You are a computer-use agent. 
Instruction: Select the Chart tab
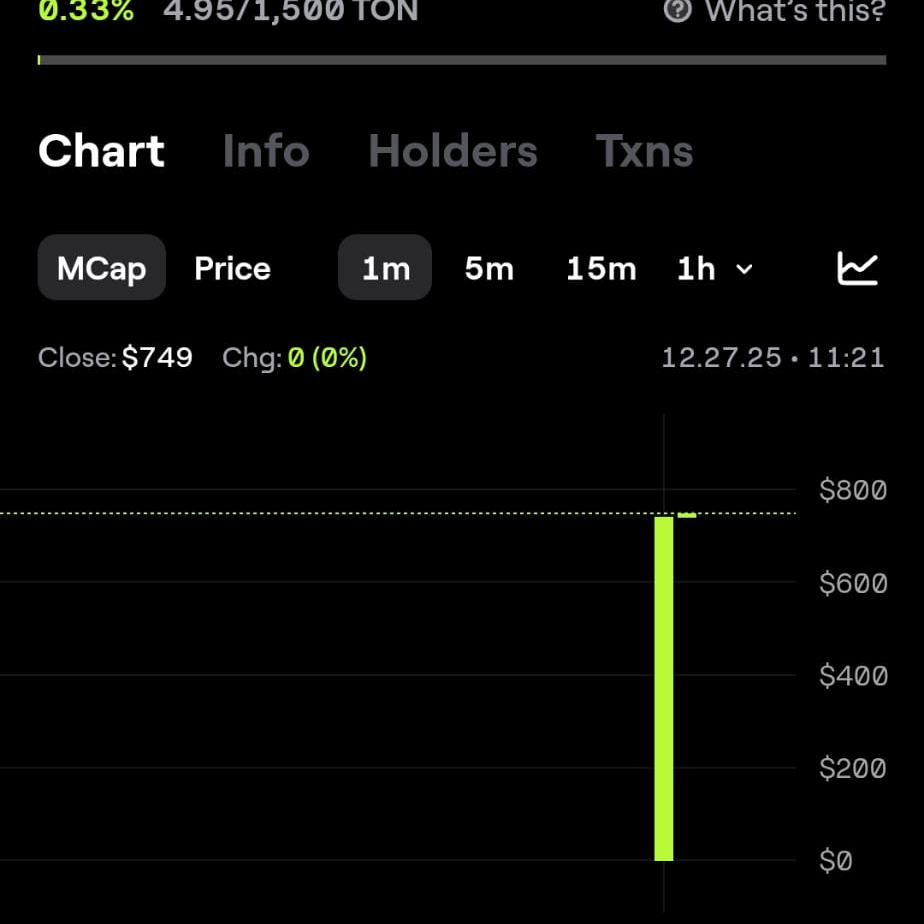click(101, 152)
